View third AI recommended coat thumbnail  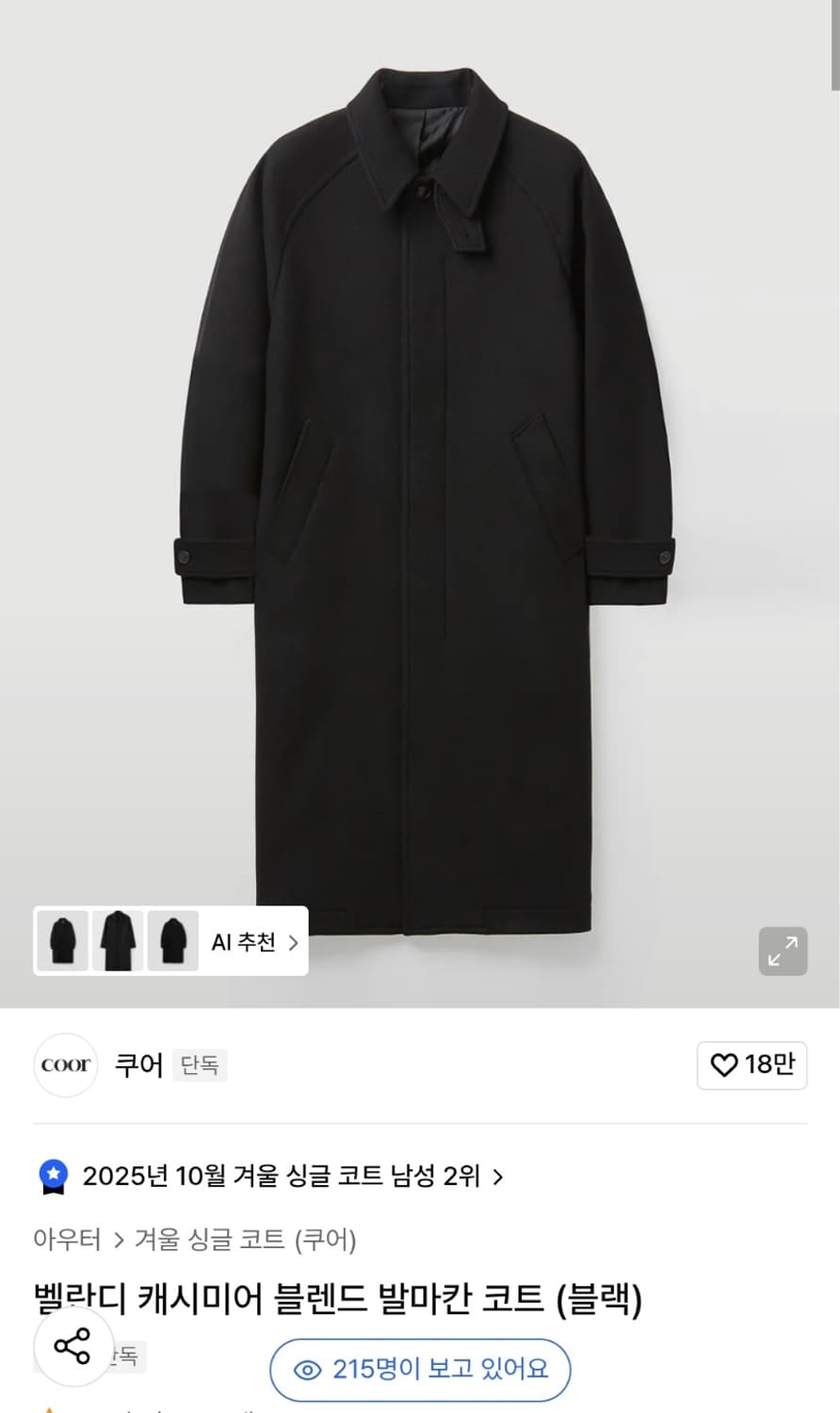[173, 940]
